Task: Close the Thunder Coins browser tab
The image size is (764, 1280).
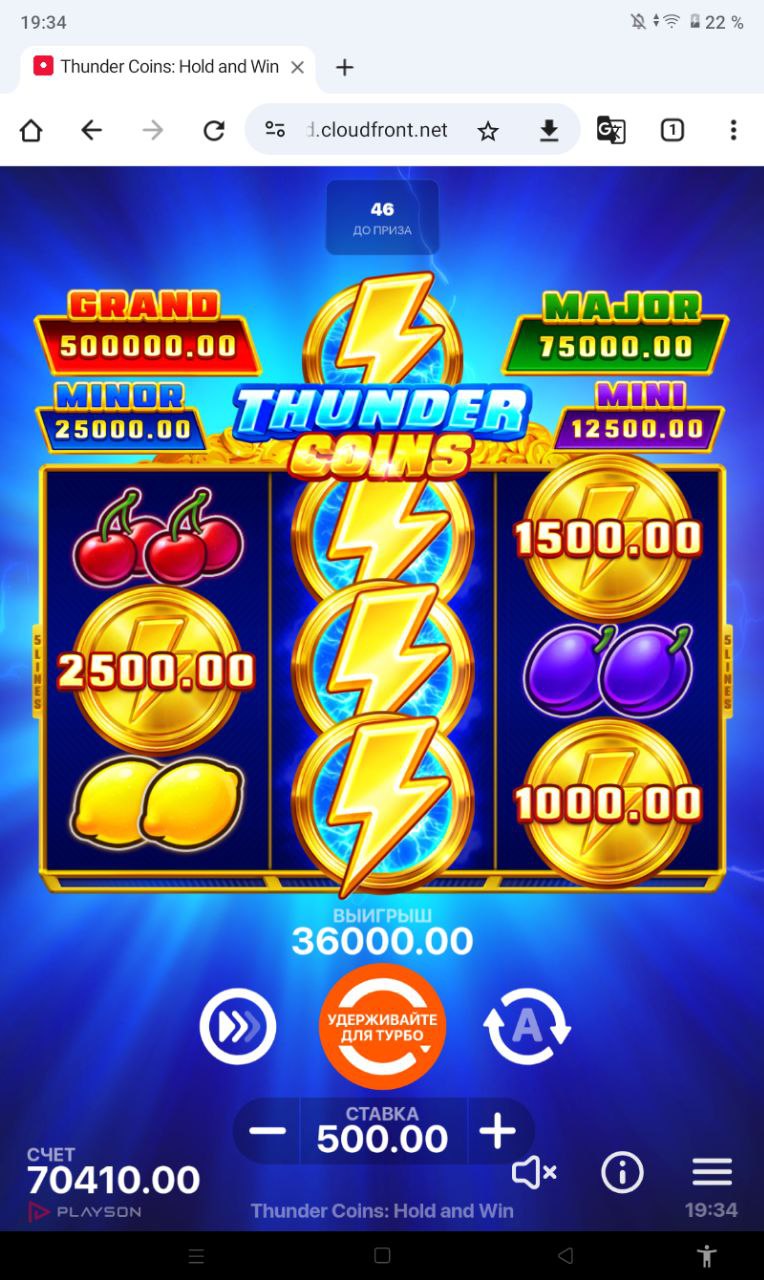Action: click(297, 67)
